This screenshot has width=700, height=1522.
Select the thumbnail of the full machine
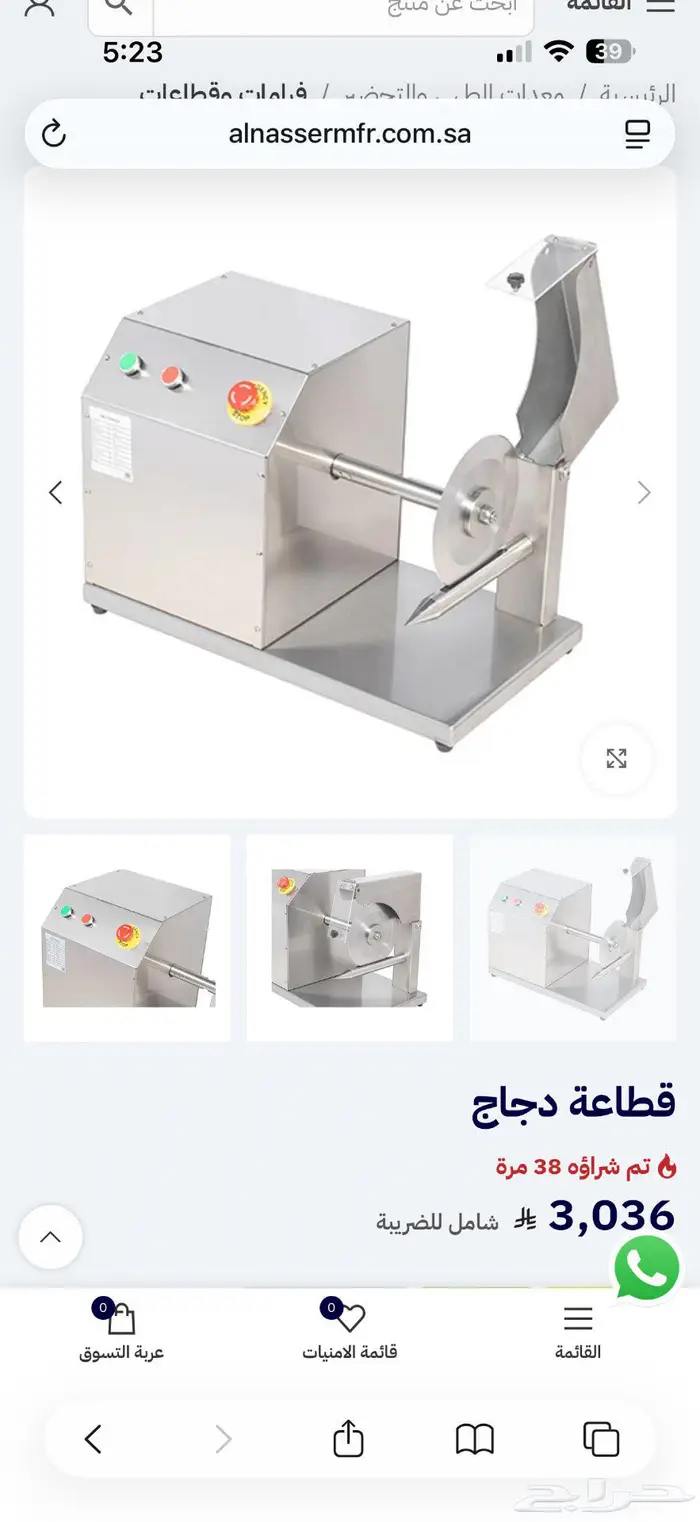pos(572,938)
